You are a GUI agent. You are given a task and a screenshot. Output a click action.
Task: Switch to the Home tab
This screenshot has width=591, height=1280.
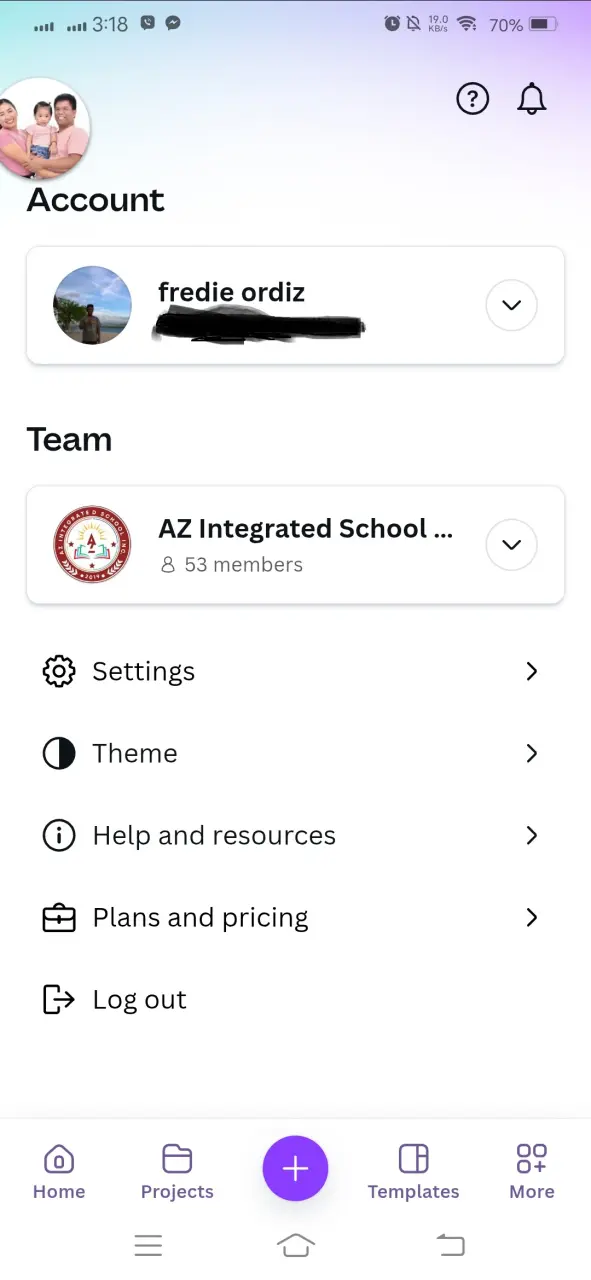point(59,1172)
